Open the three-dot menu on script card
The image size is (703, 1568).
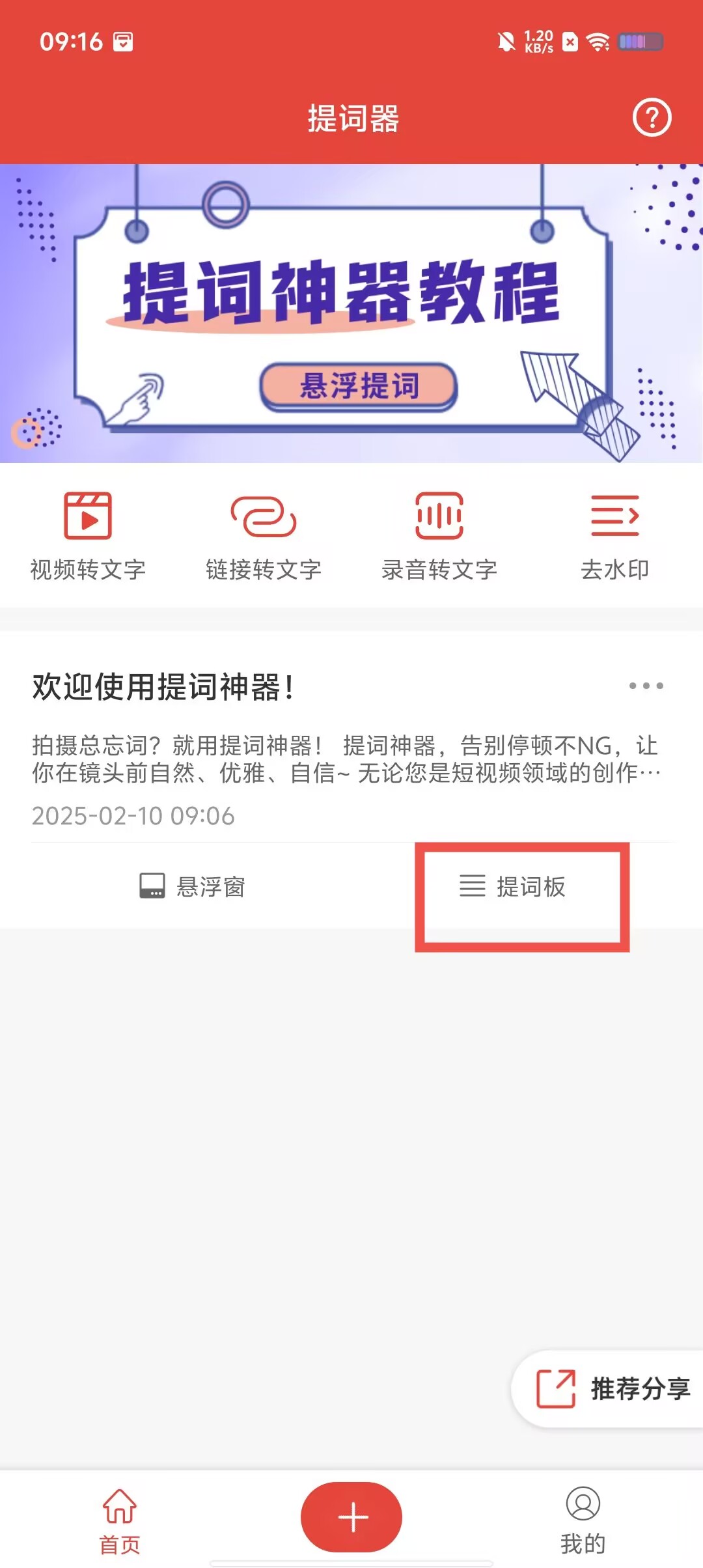[x=646, y=686]
